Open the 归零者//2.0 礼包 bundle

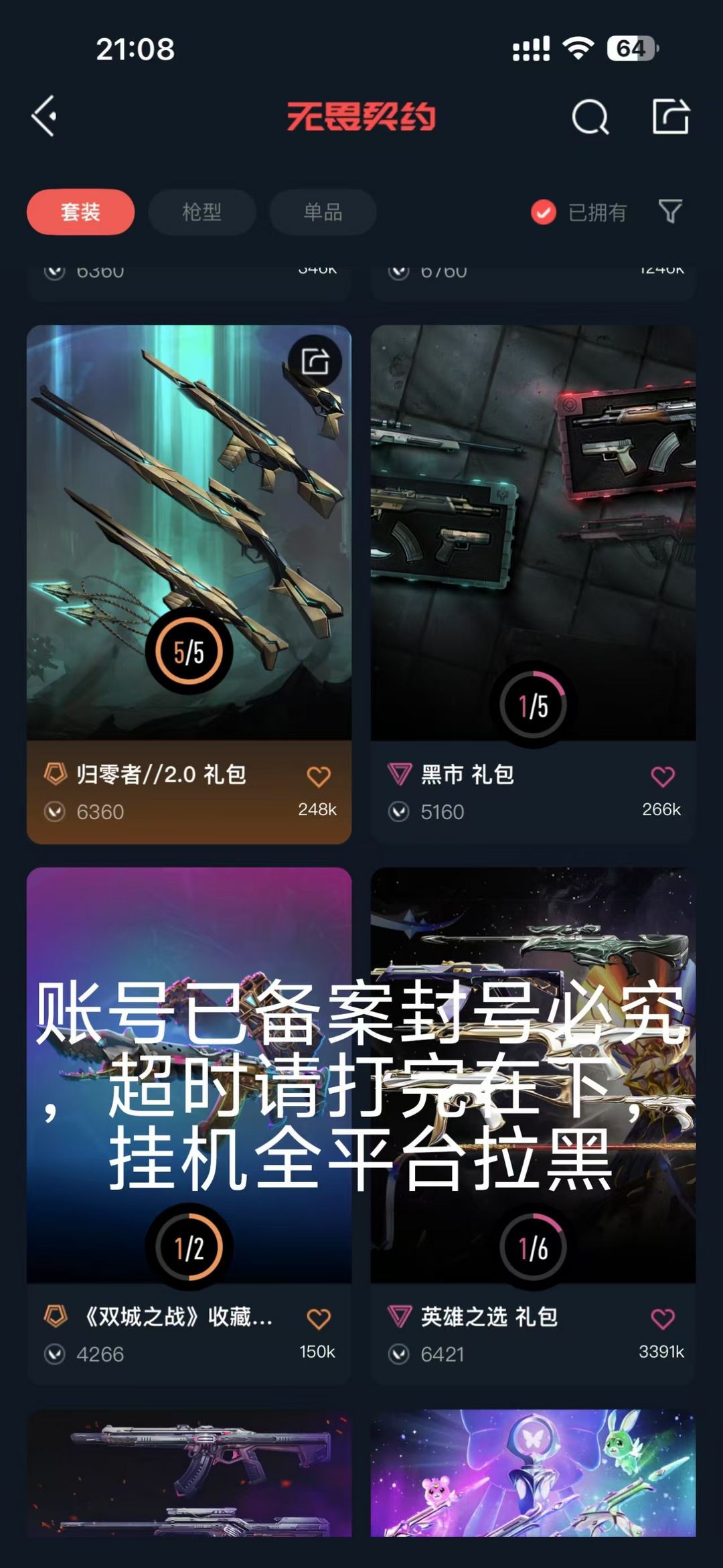[x=189, y=584]
